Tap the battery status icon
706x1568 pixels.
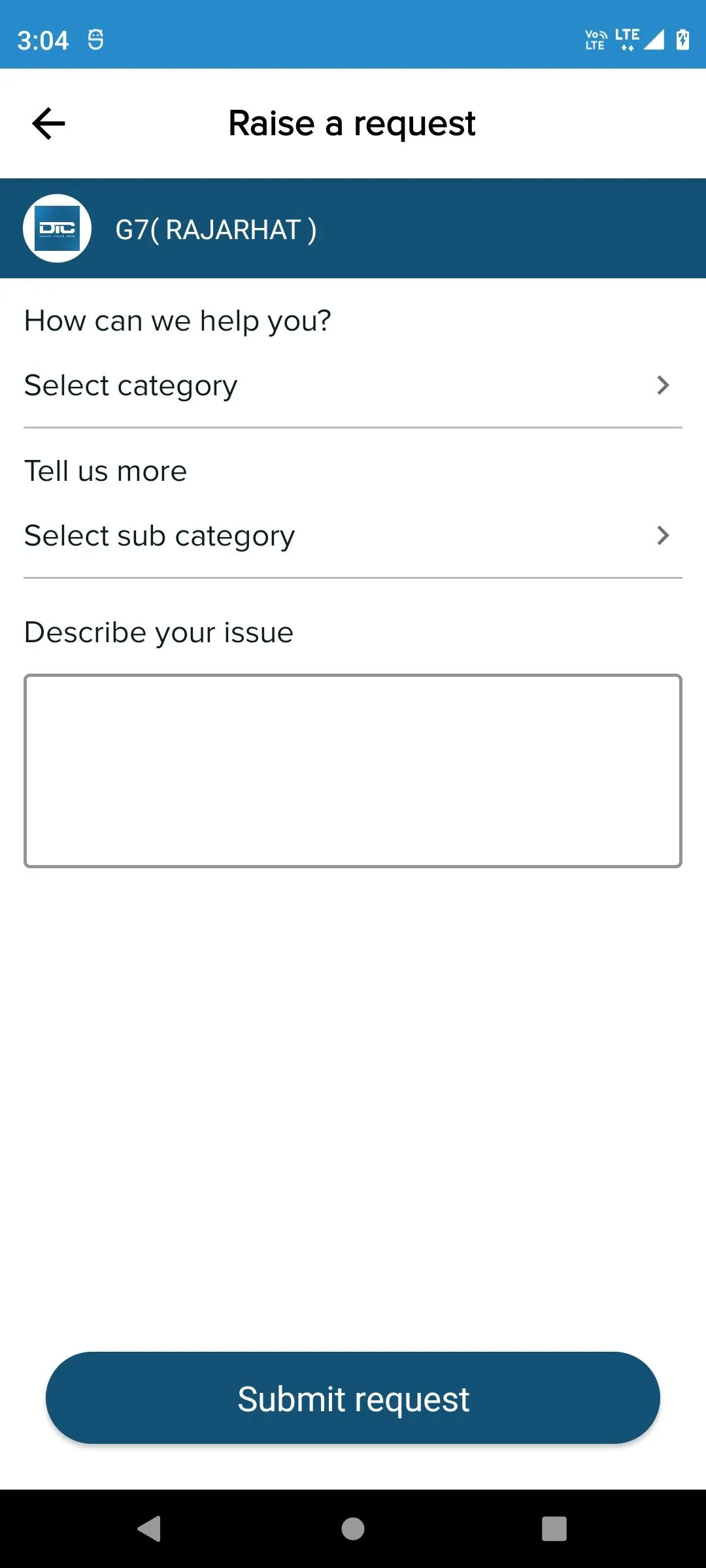(682, 41)
